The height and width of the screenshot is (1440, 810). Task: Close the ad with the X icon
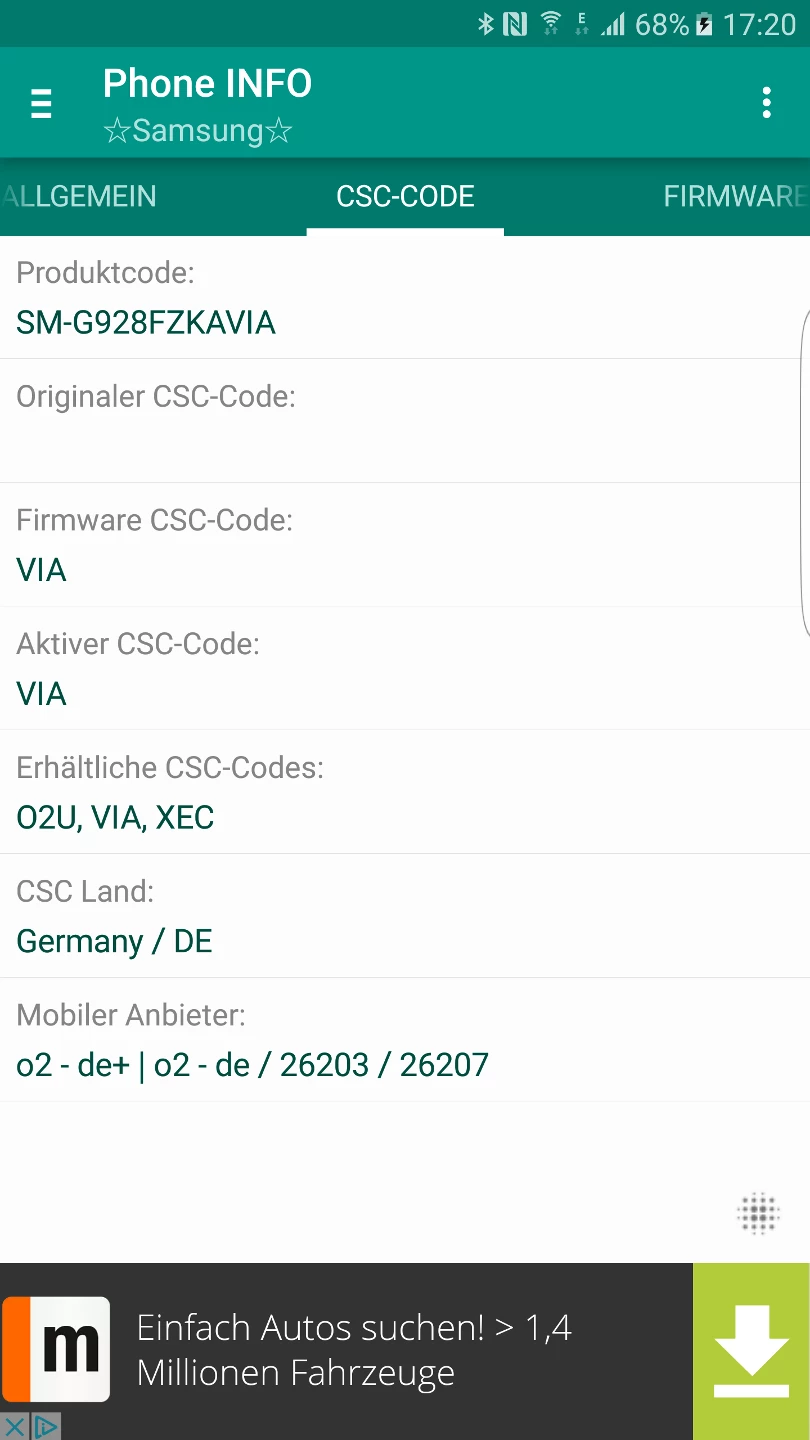(14, 1426)
